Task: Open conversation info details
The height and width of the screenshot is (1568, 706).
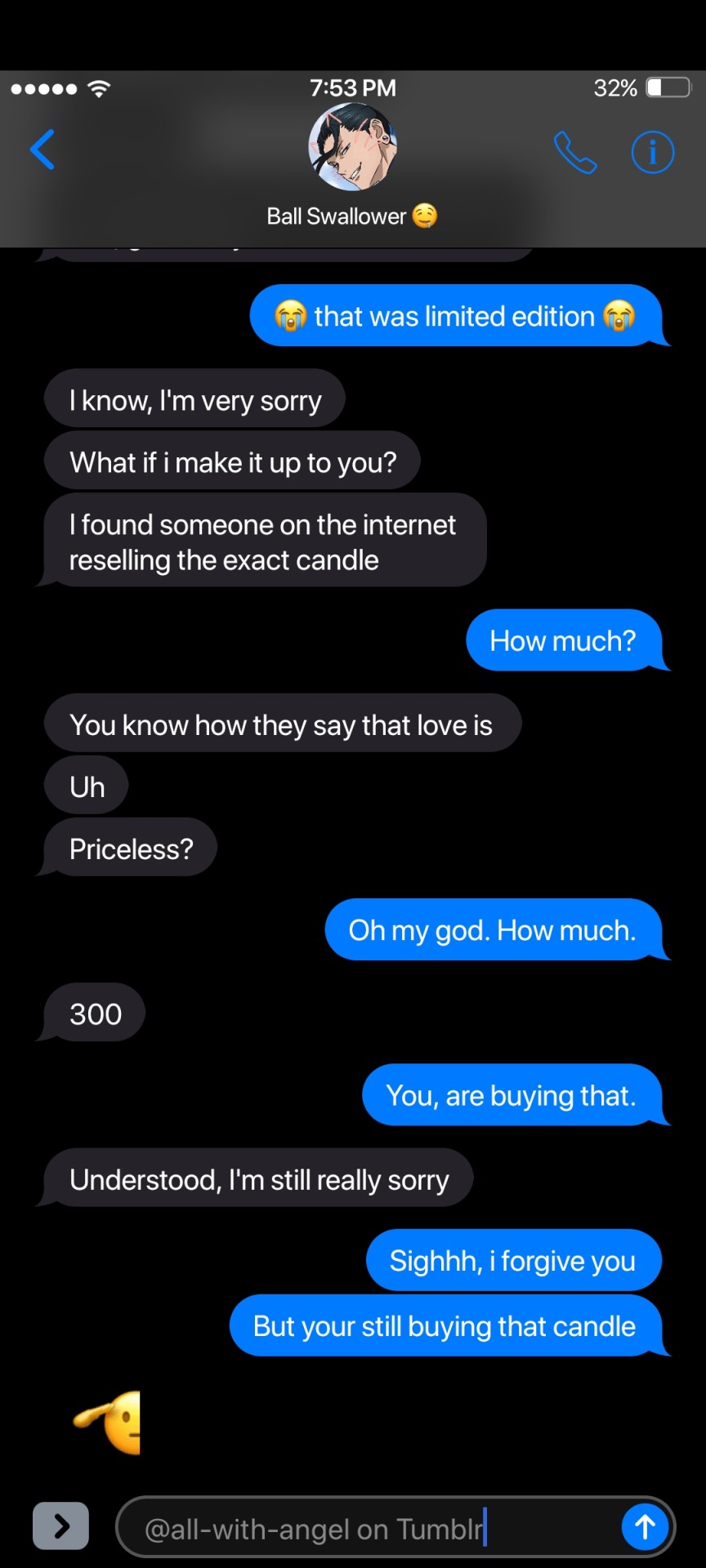Action: pyautogui.click(x=652, y=153)
